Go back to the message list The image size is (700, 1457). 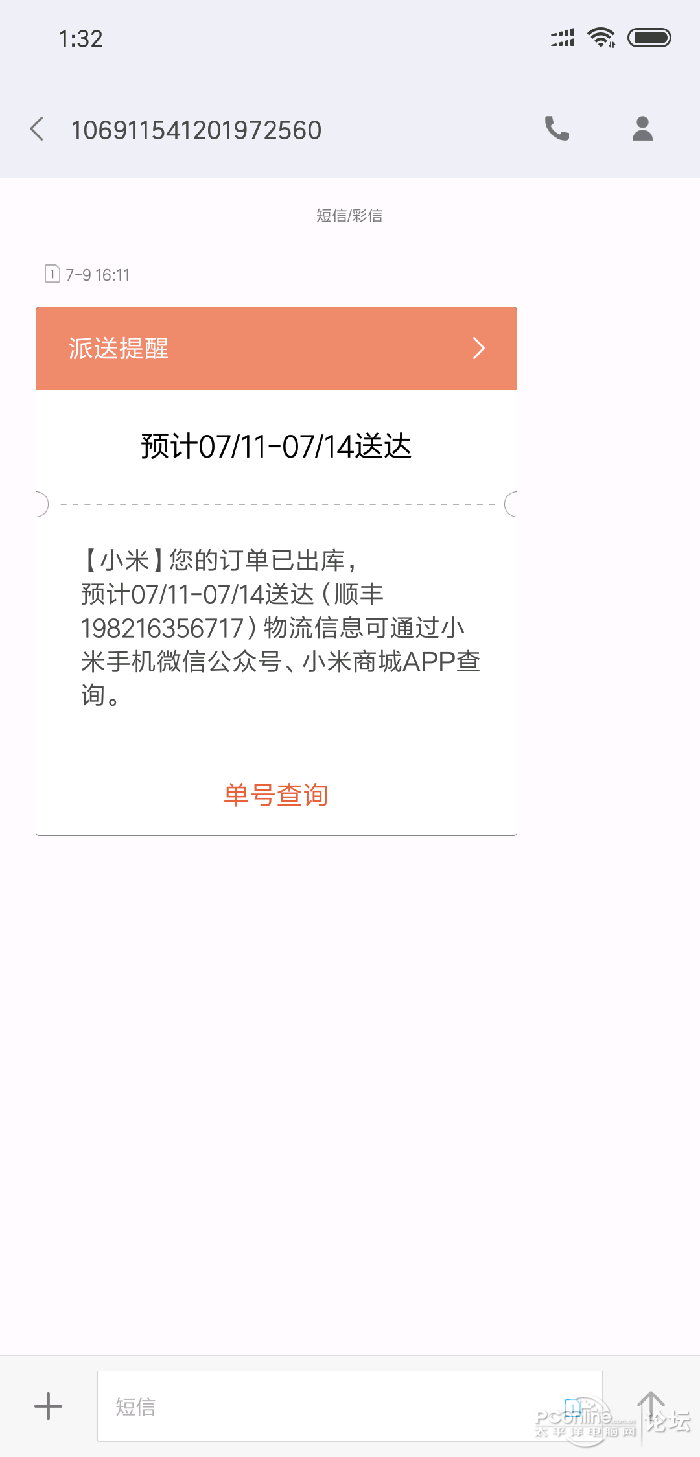37,129
